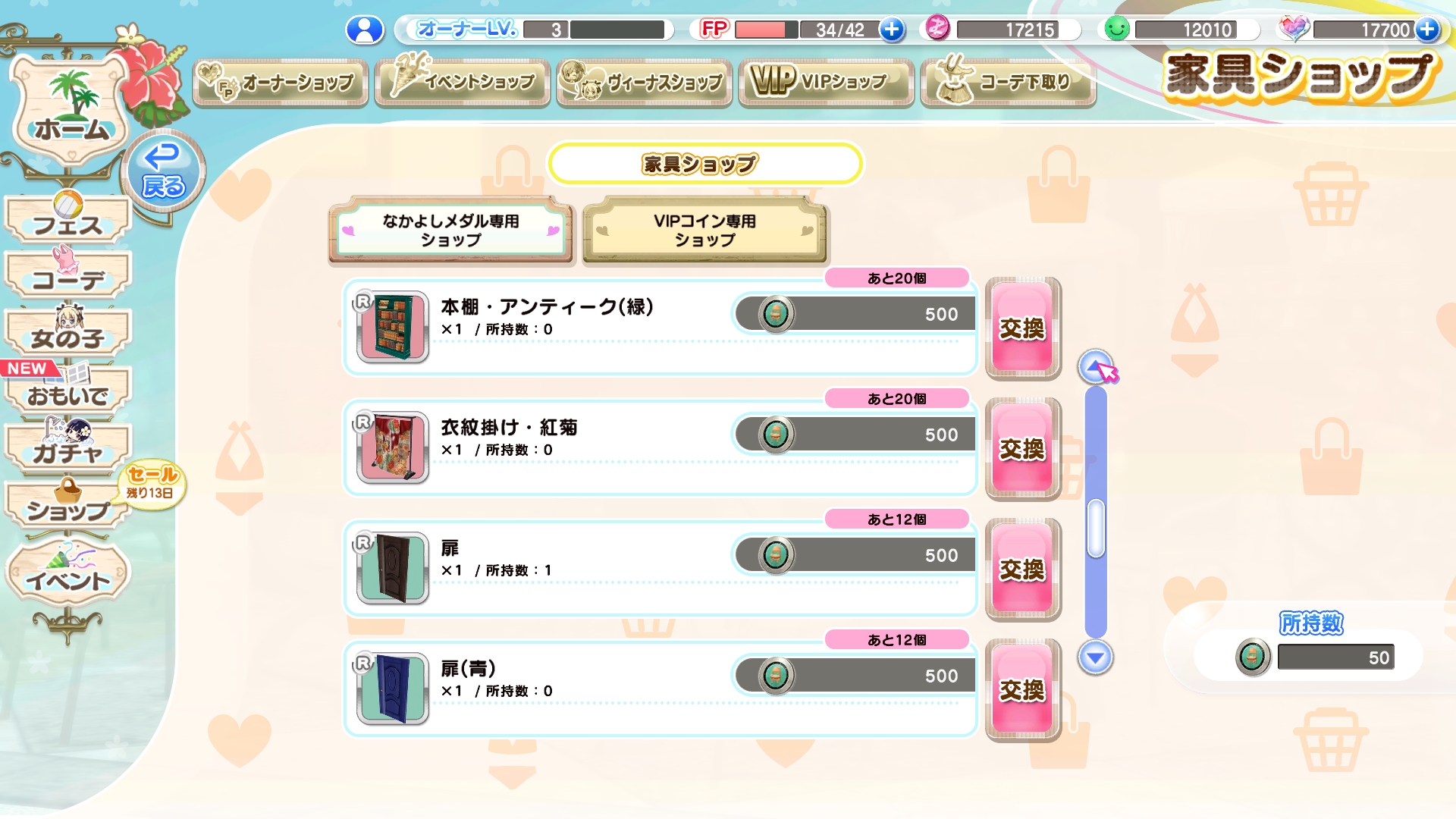1456x819 pixels.
Task: Switch to VIPショップ
Action: (827, 82)
